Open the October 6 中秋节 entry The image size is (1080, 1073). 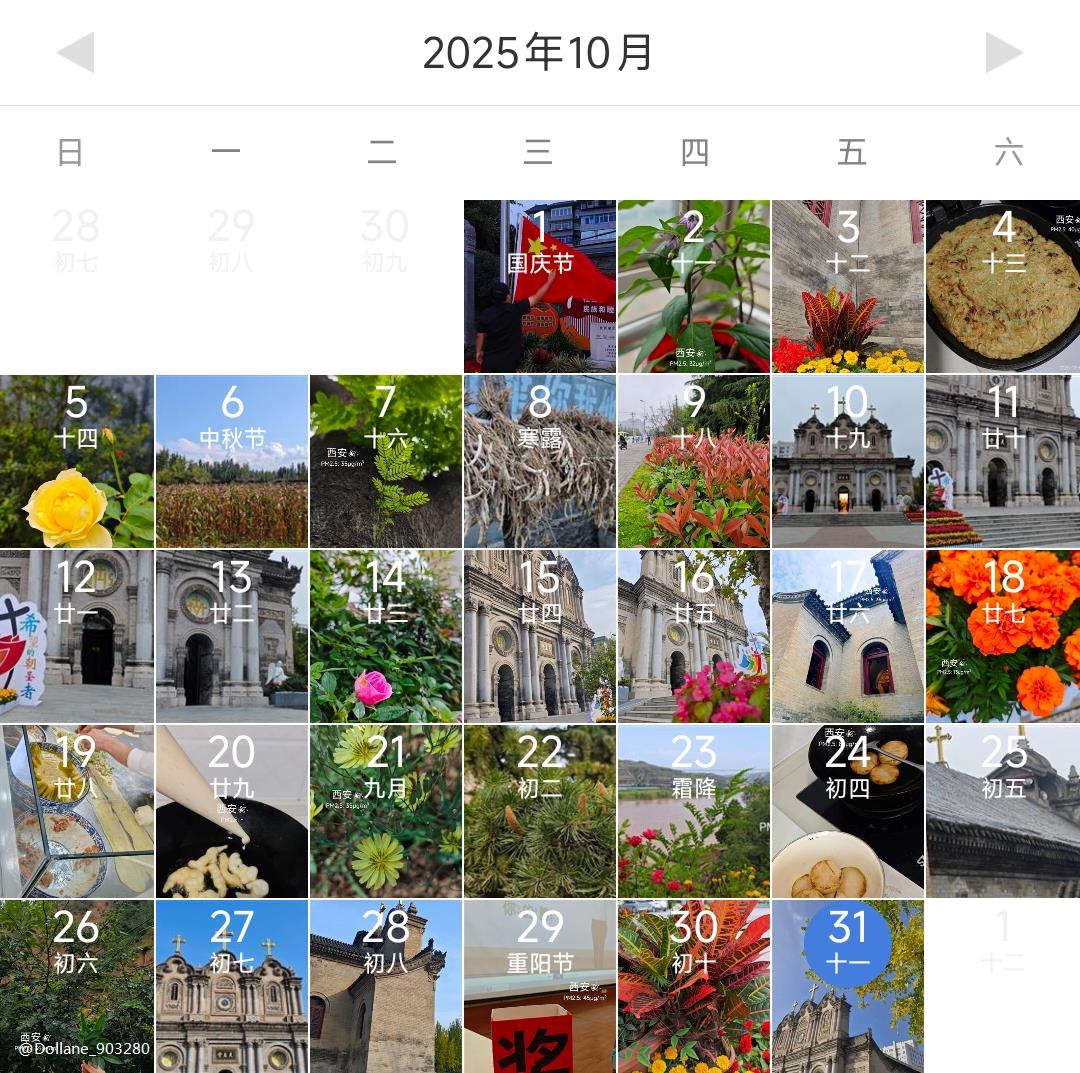[x=232, y=462]
